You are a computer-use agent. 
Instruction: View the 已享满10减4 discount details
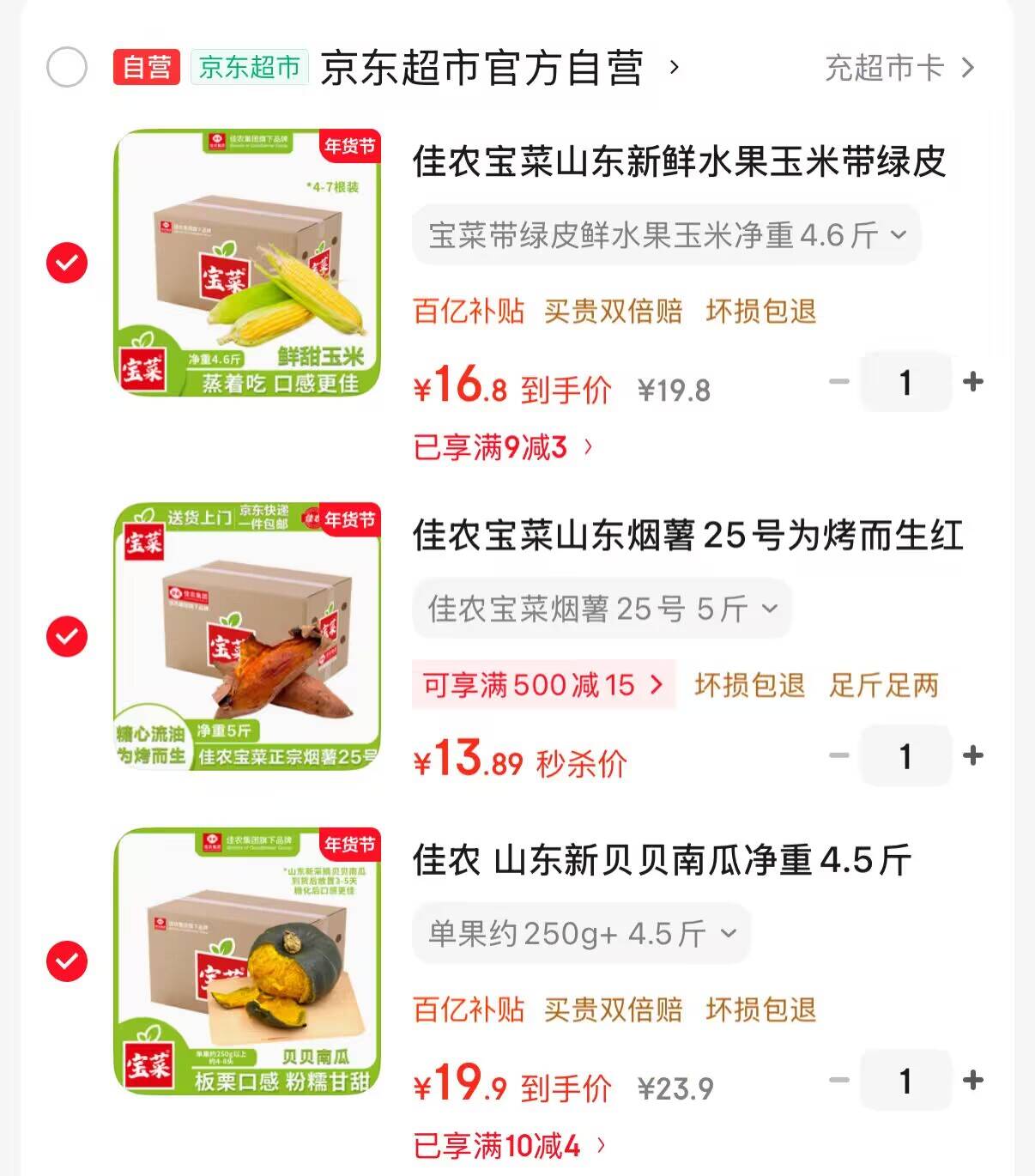509,1146
